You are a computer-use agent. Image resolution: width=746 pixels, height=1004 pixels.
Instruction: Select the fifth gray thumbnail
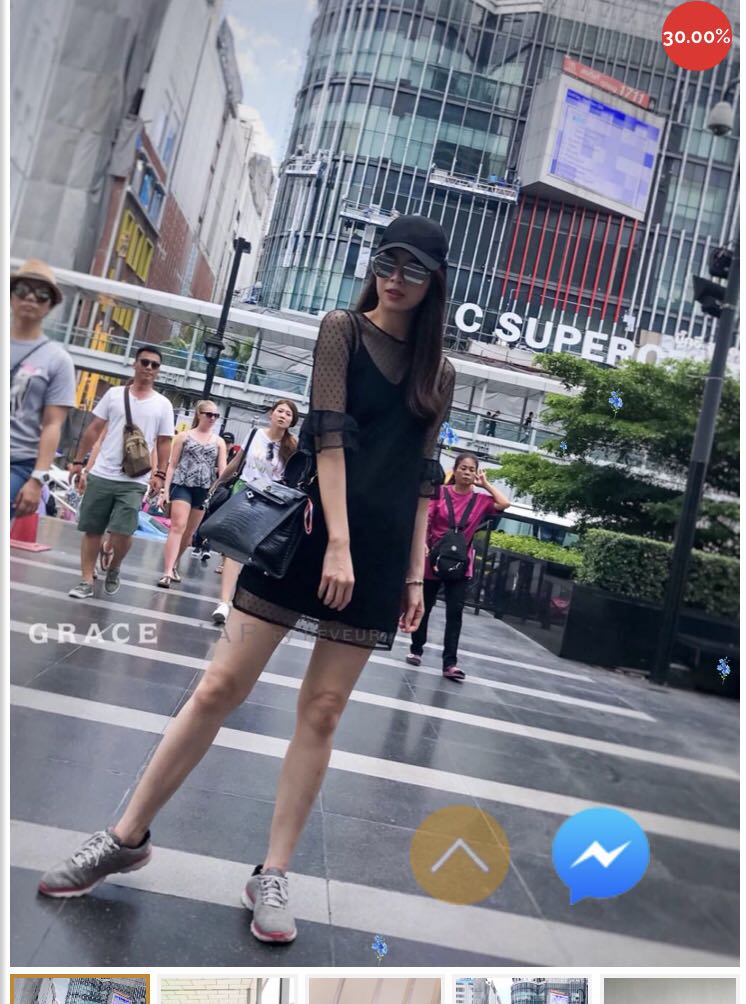(x=671, y=991)
